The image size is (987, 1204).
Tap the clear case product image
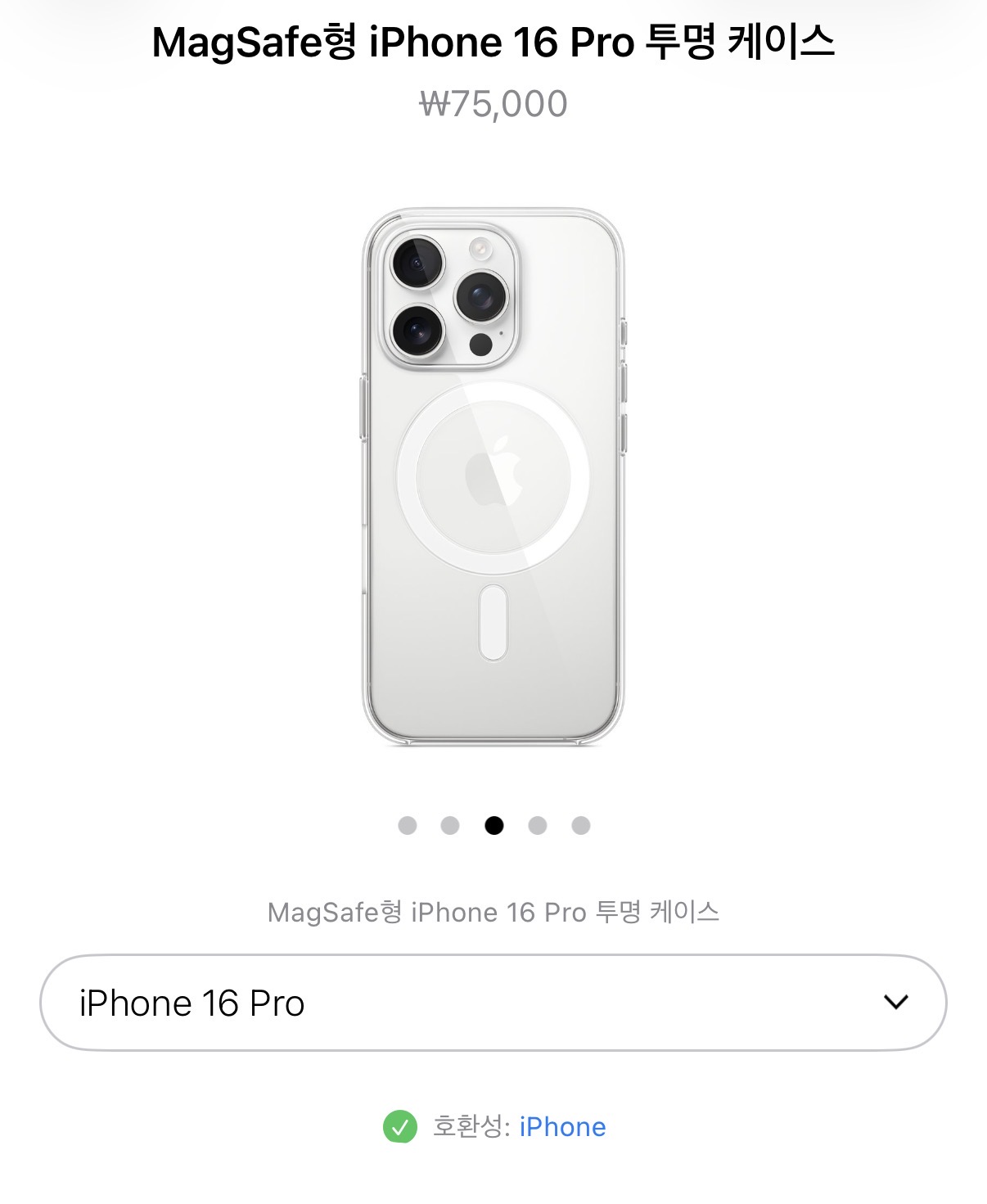tap(493, 477)
